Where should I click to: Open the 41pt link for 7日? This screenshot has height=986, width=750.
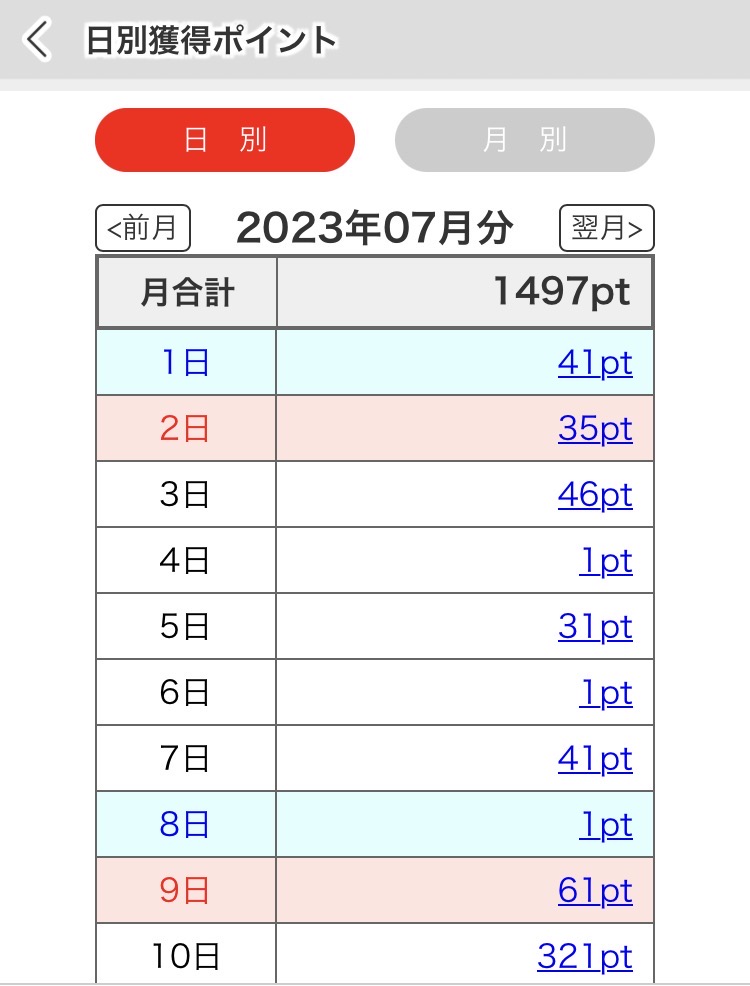(x=595, y=759)
